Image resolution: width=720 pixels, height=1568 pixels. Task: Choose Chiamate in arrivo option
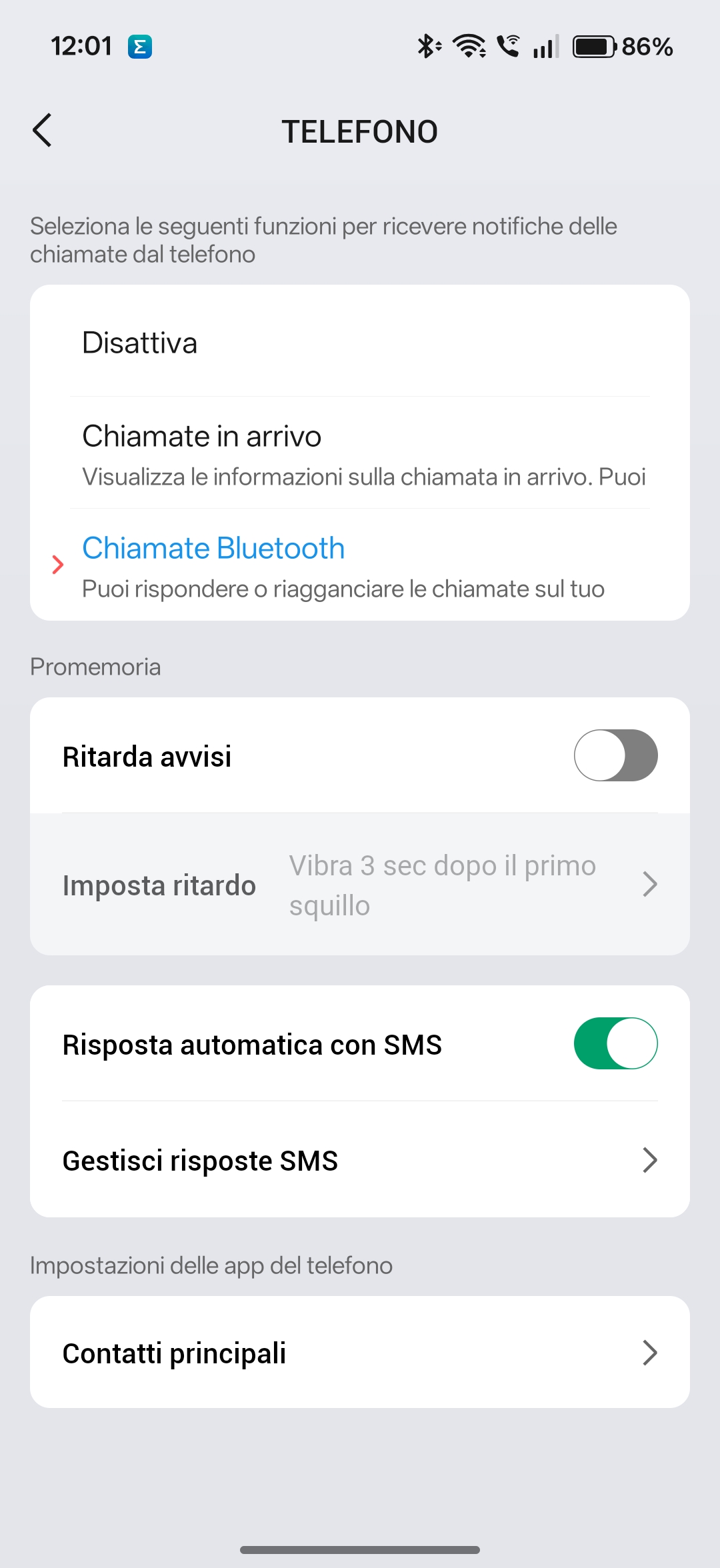(x=360, y=453)
